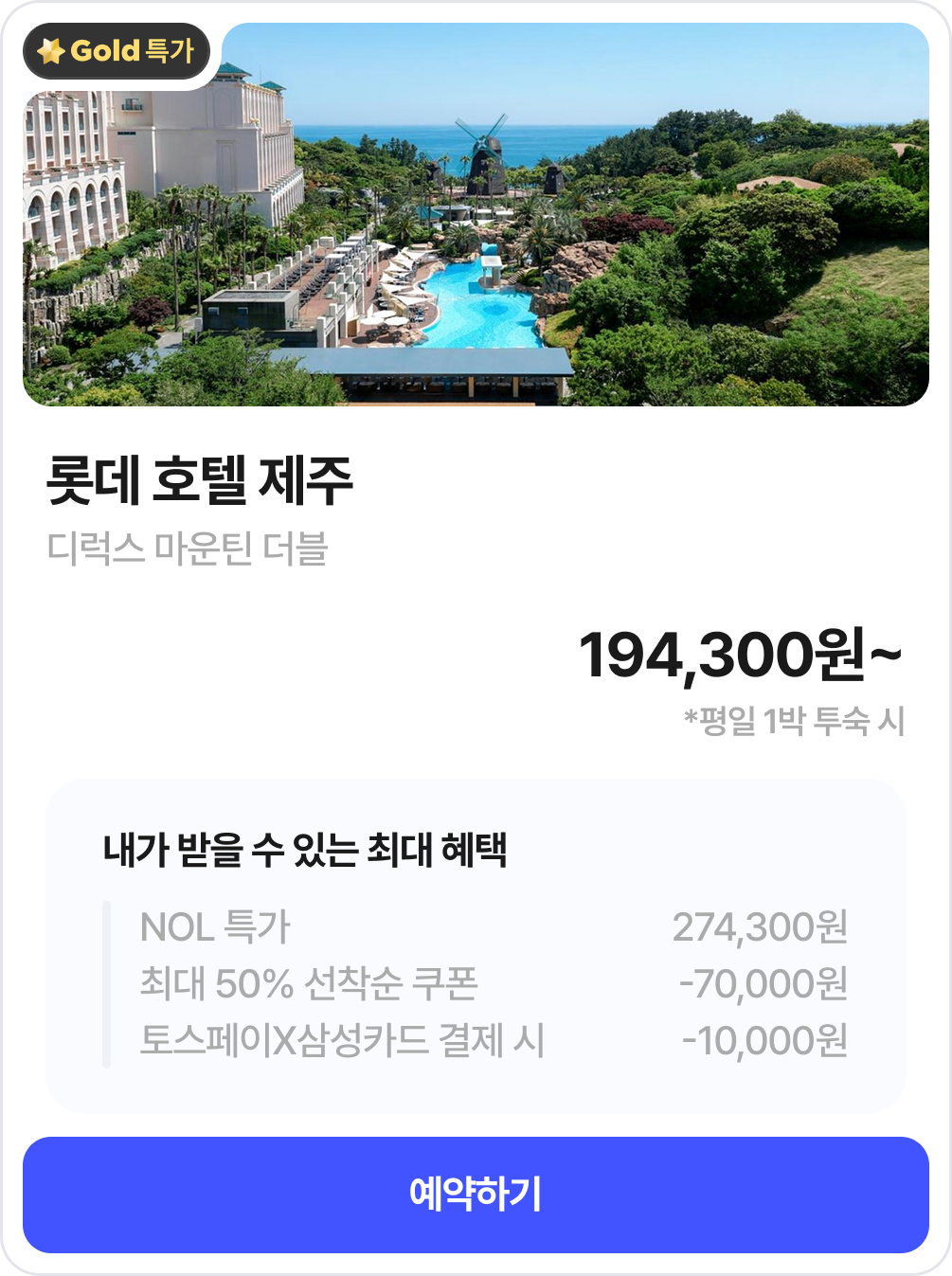Tap the 예약하기 button
Viewport: 952px width, 1276px height.
pyautogui.click(x=476, y=1195)
